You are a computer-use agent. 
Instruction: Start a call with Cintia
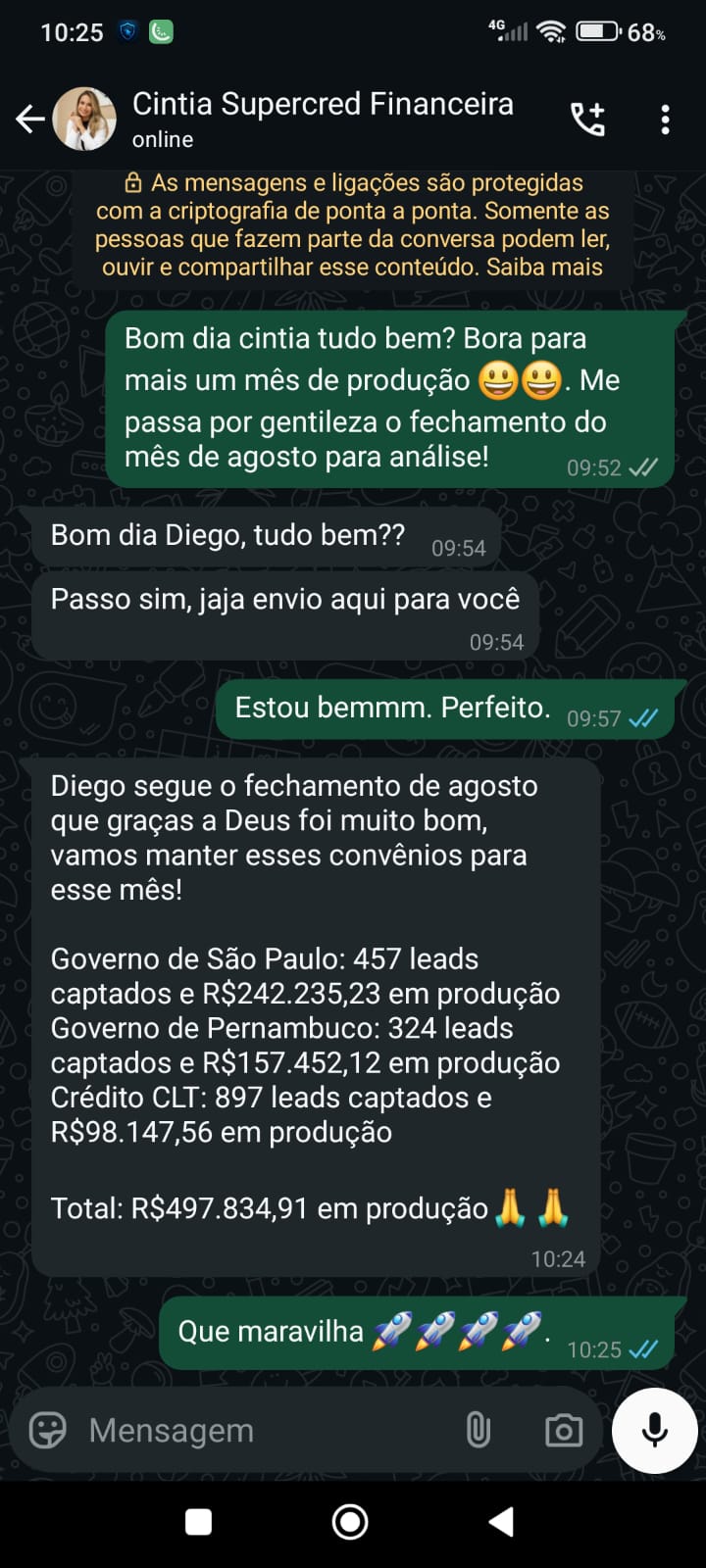pyautogui.click(x=588, y=120)
